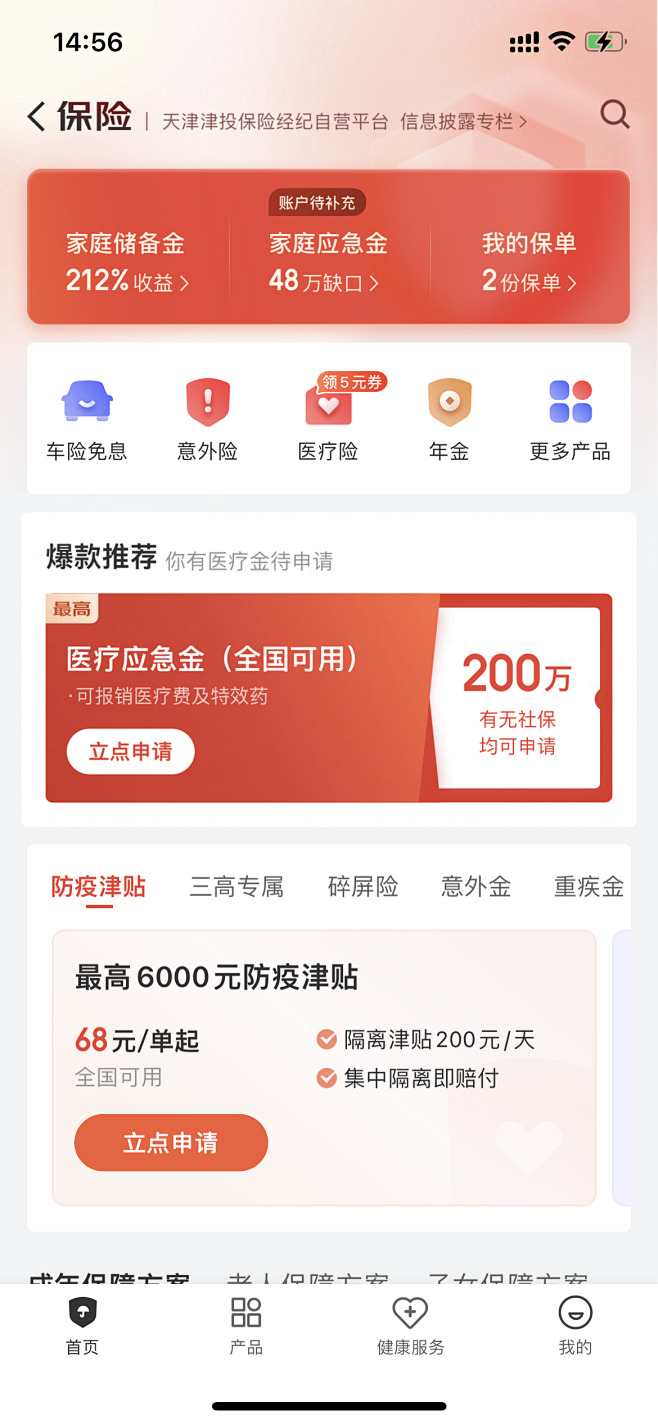Switch to 碎屏险 tab

tap(363, 886)
